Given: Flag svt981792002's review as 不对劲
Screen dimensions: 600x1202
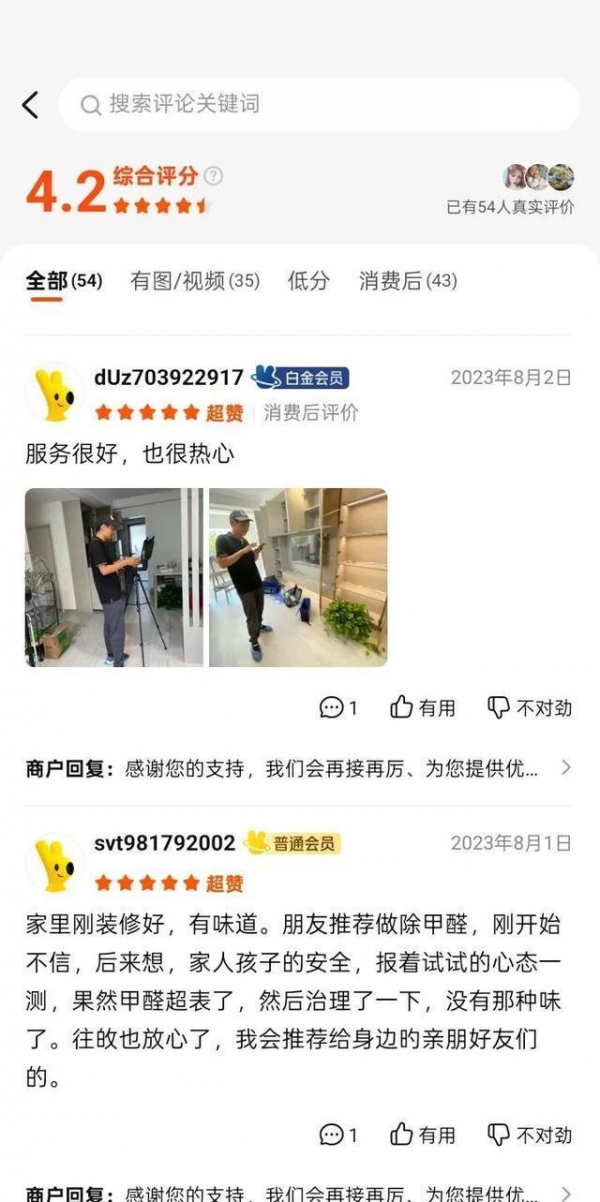Looking at the screenshot, I should pos(529,1135).
